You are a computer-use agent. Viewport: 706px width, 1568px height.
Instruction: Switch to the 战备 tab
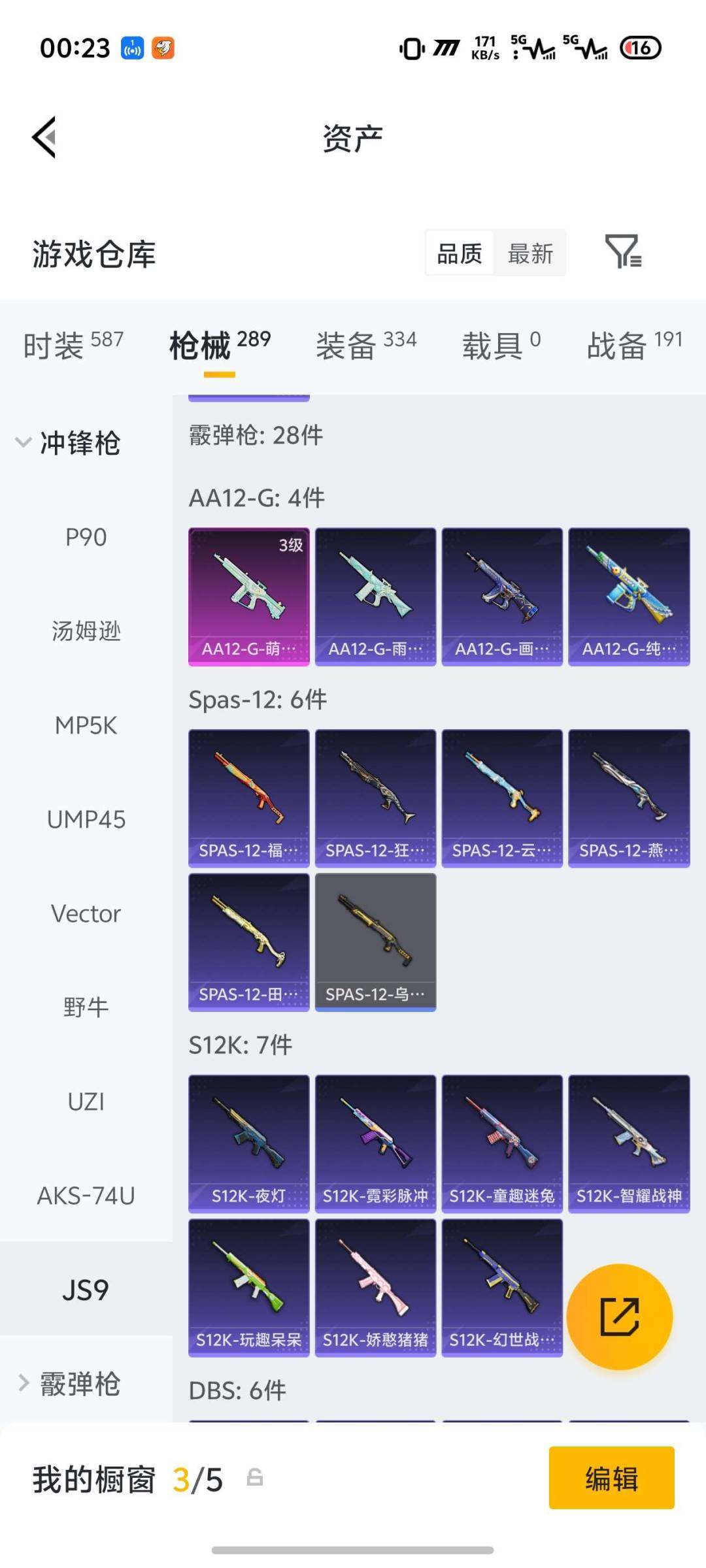pyautogui.click(x=633, y=344)
